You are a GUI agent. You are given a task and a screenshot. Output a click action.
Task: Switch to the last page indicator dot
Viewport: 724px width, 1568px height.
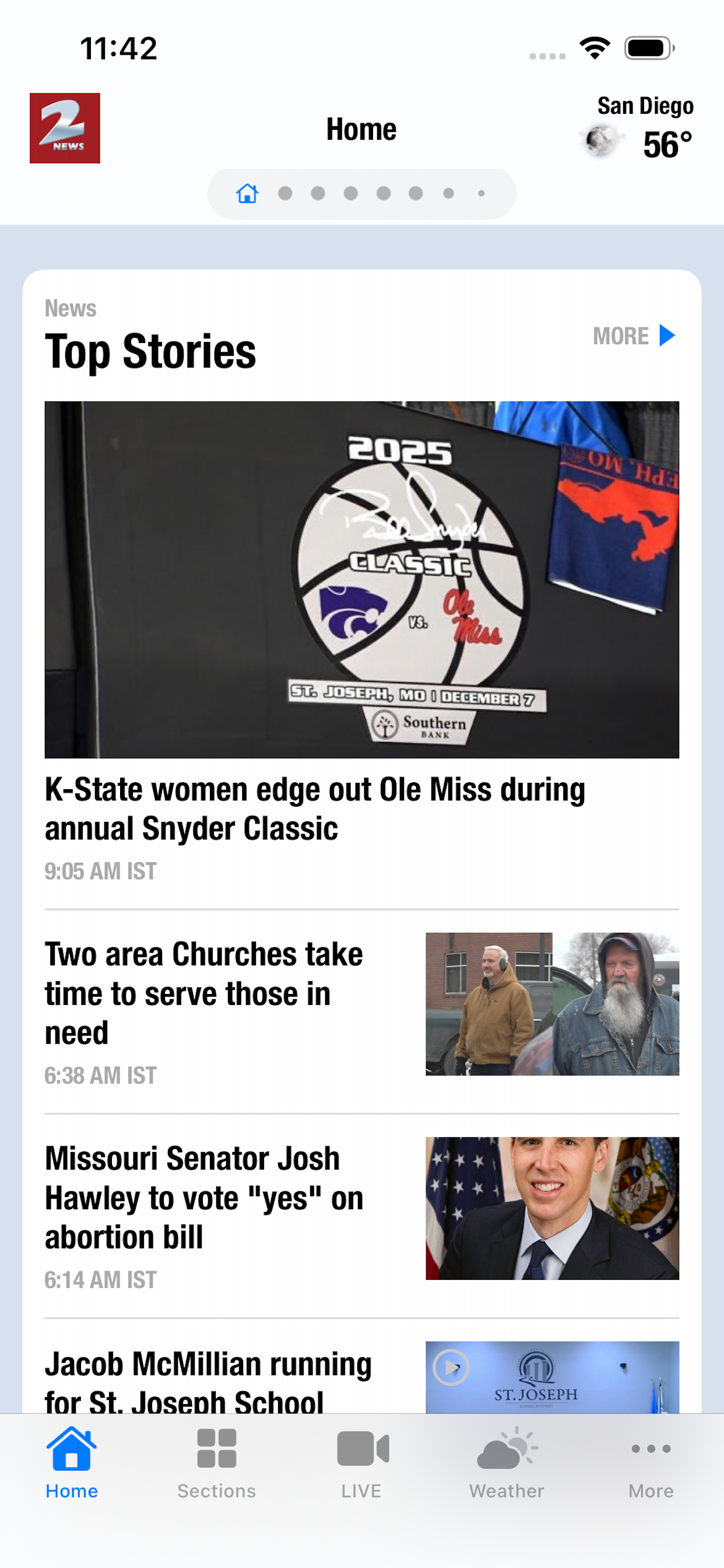pyautogui.click(x=482, y=194)
